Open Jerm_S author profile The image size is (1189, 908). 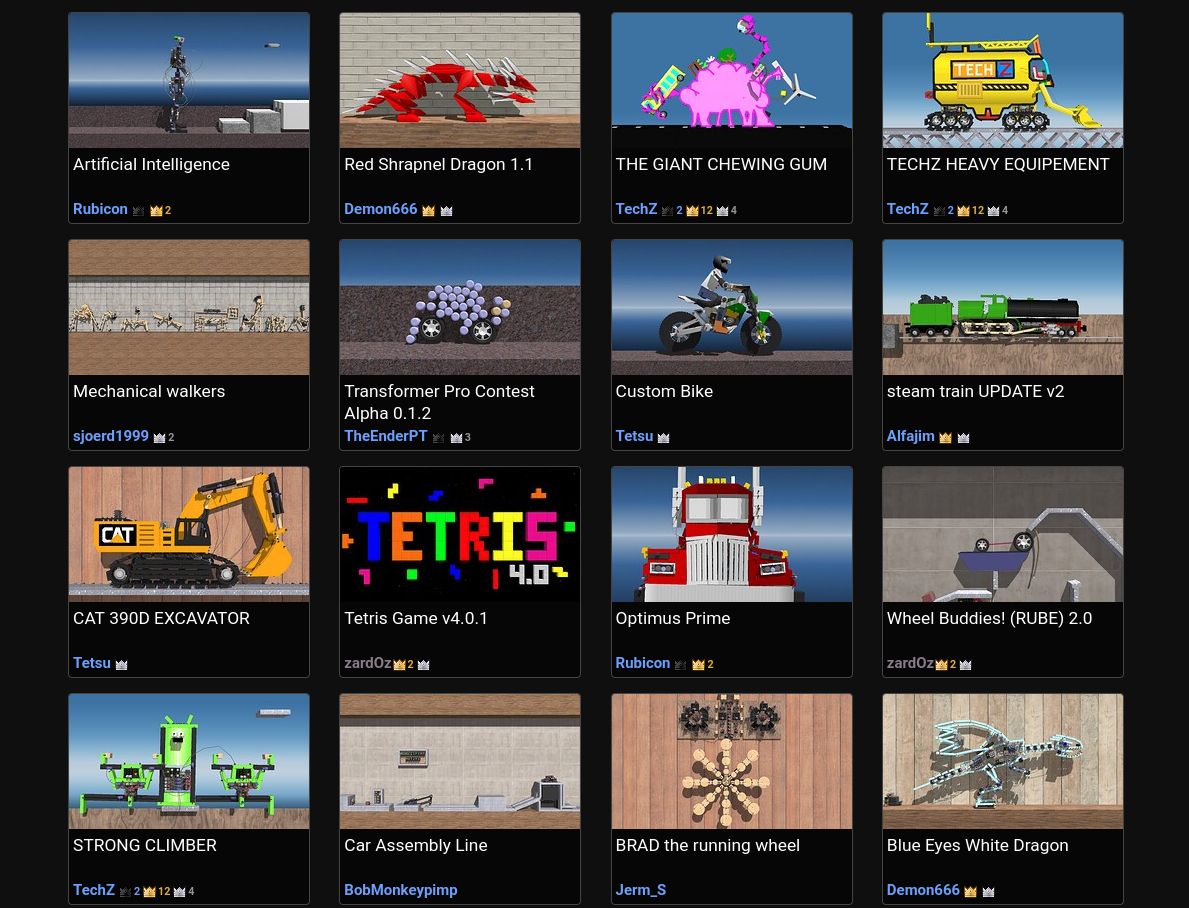point(640,890)
